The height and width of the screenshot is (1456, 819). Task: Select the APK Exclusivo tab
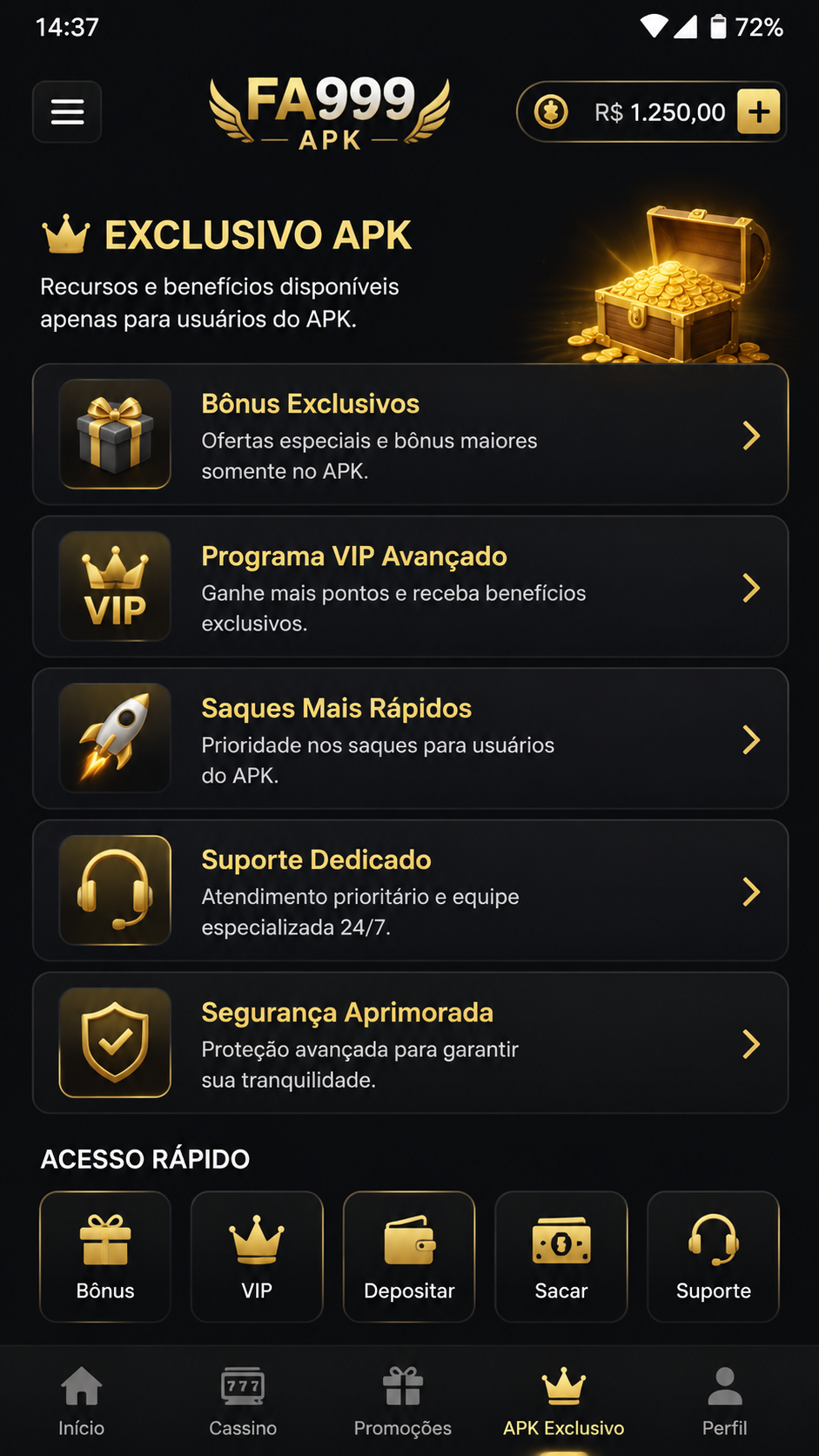[564, 1401]
